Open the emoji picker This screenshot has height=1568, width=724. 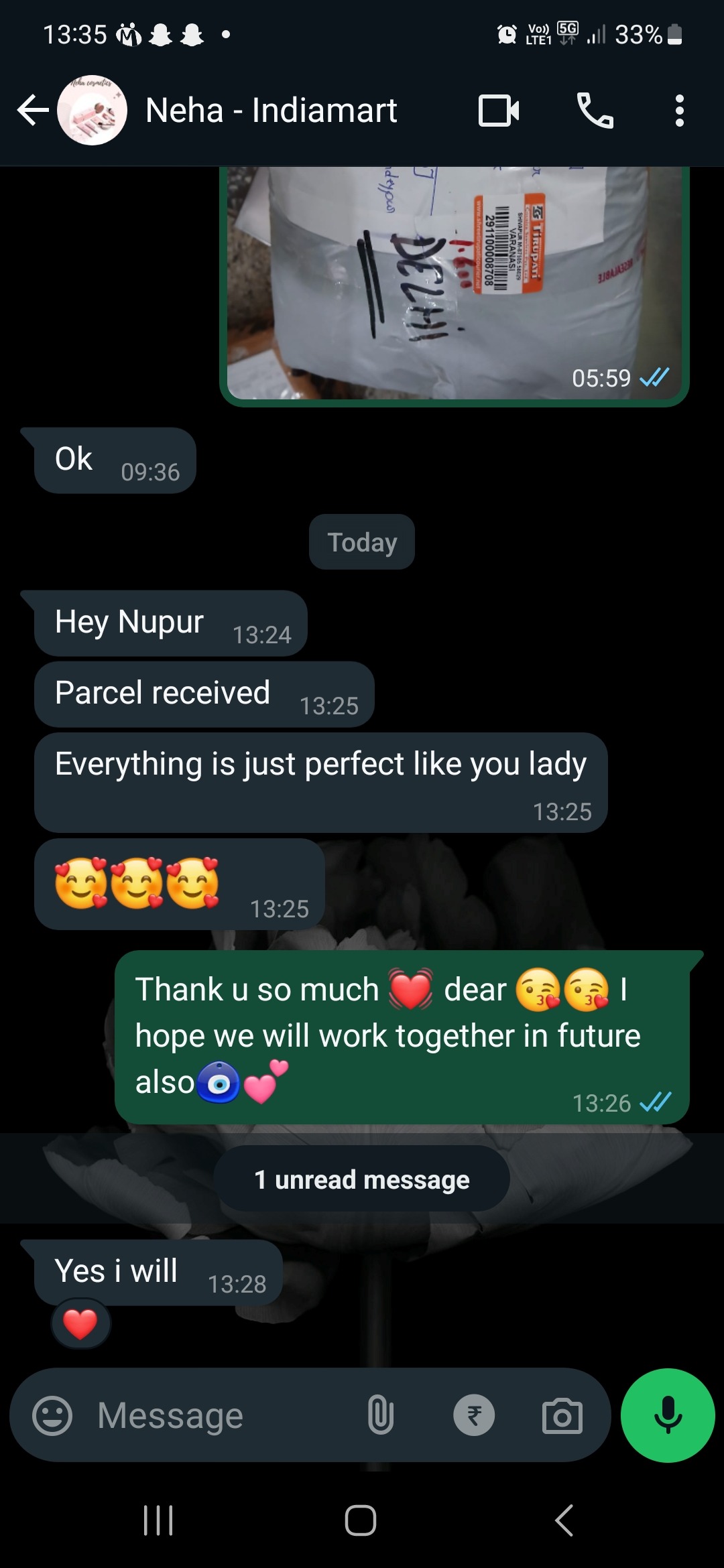52,1415
